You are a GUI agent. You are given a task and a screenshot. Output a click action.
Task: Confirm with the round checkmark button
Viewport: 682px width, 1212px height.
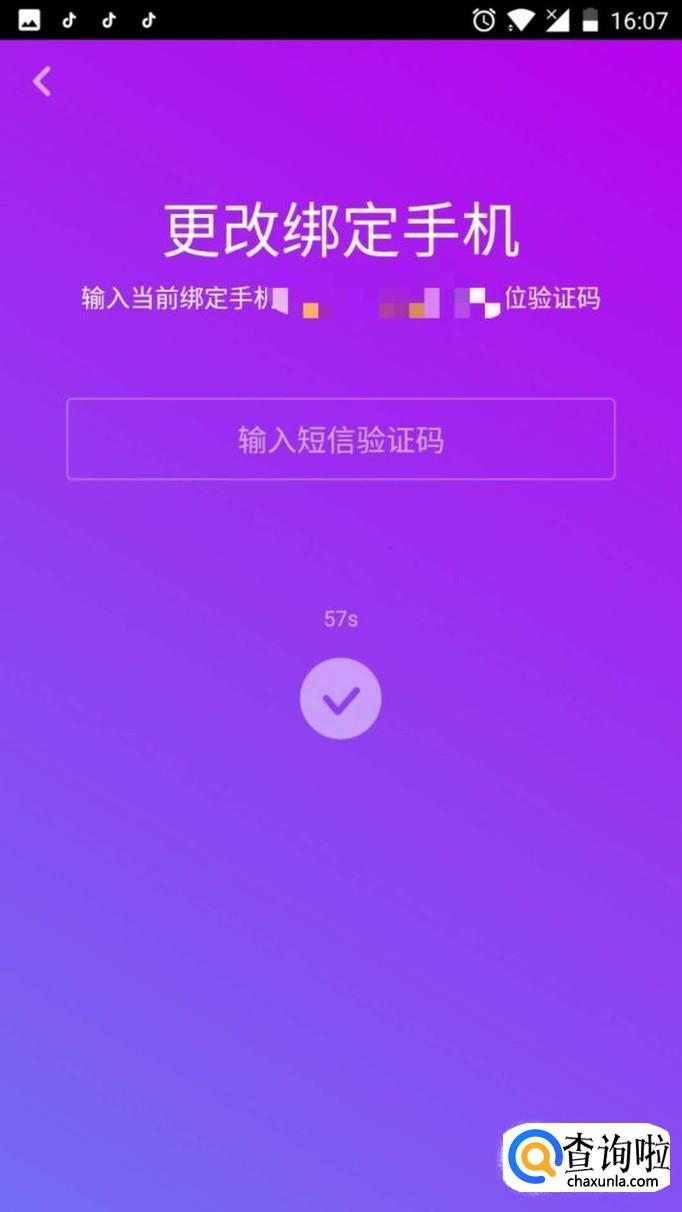tap(340, 699)
